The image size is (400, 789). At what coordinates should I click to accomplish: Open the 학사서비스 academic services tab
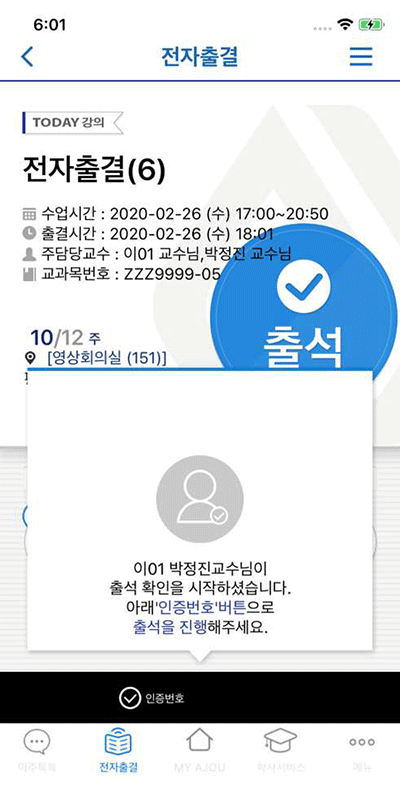tap(280, 751)
